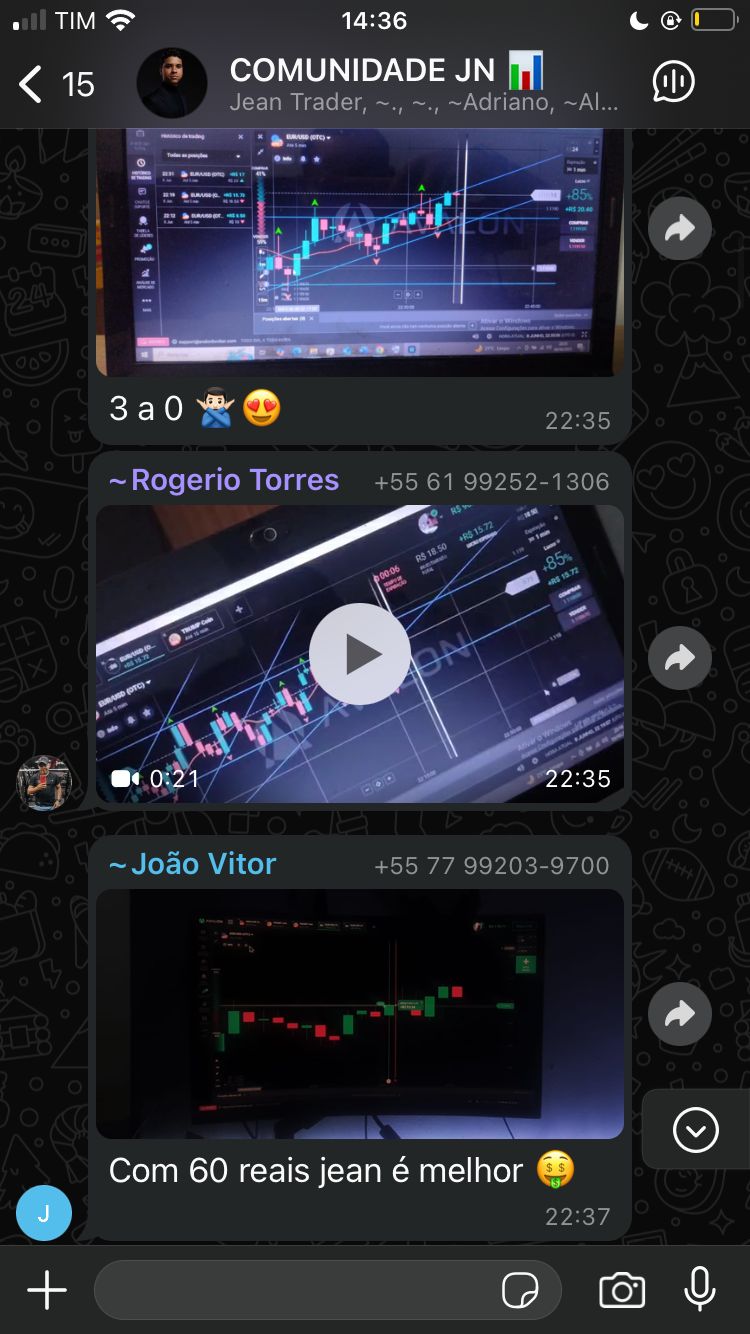
Task: View Rogerio Torres's contact name
Action: coord(225,481)
